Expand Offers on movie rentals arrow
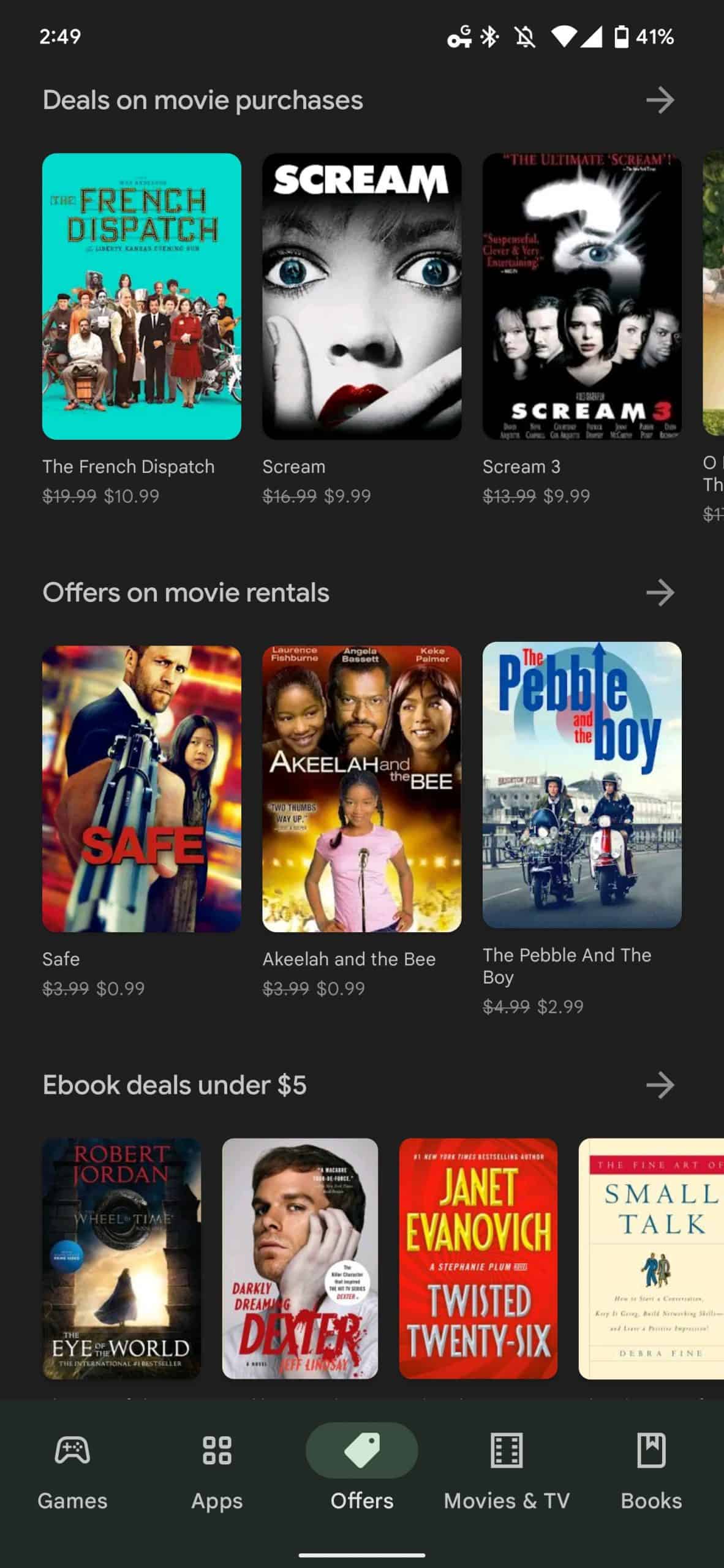Screen dimensions: 724x1568 pos(660,593)
